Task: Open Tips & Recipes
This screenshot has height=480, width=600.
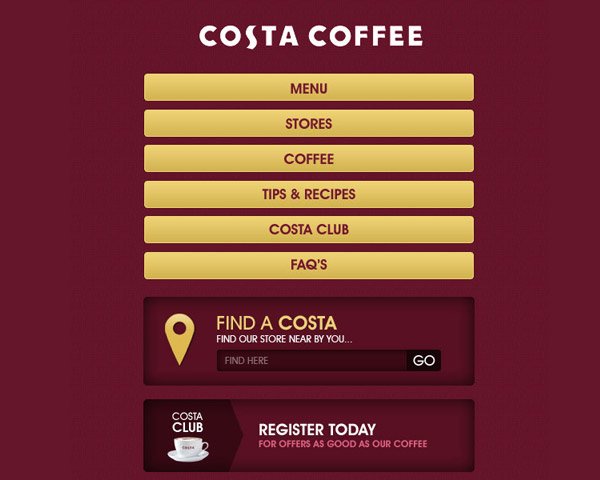Action: tap(308, 194)
